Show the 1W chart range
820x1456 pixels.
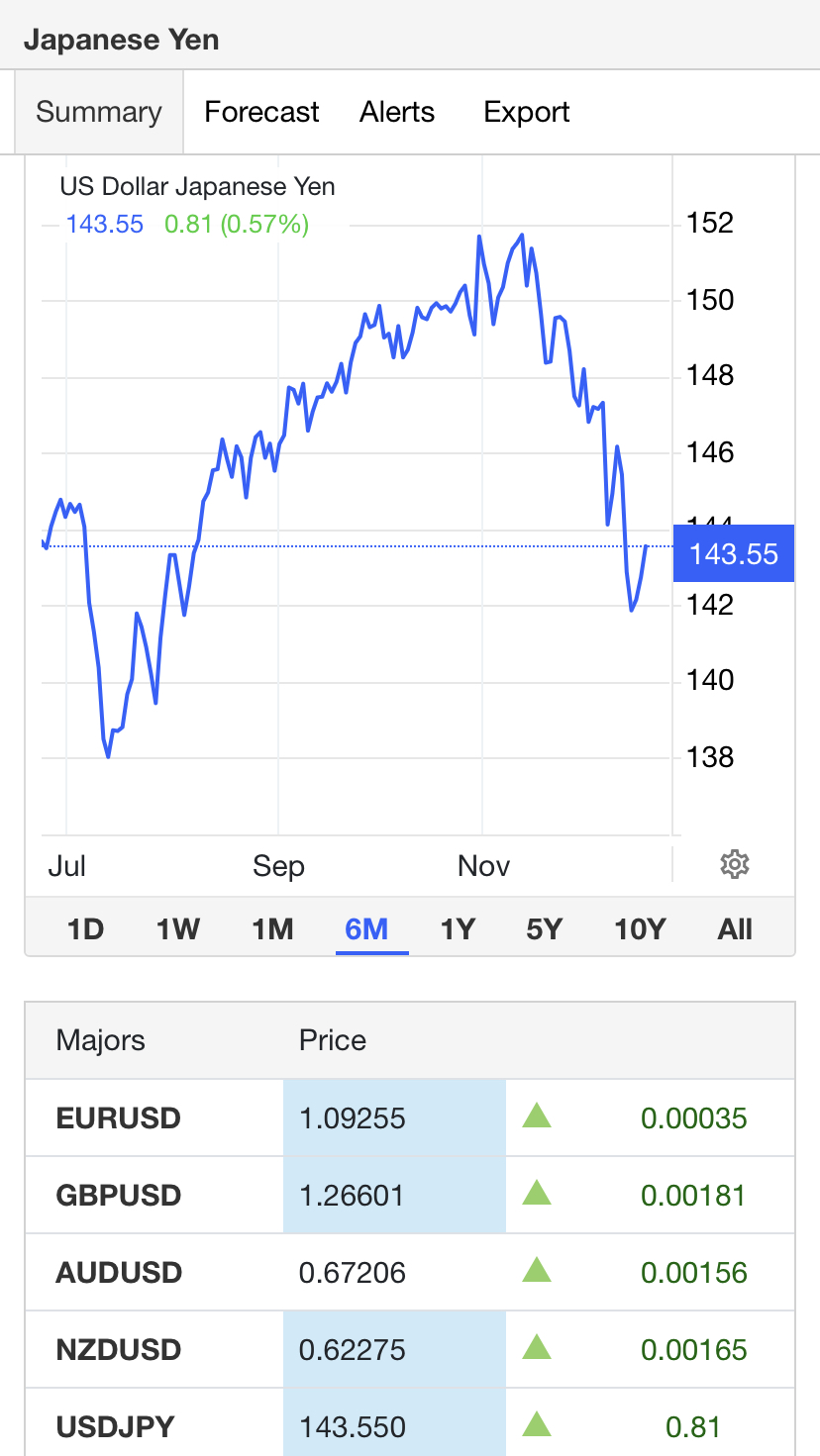[178, 929]
